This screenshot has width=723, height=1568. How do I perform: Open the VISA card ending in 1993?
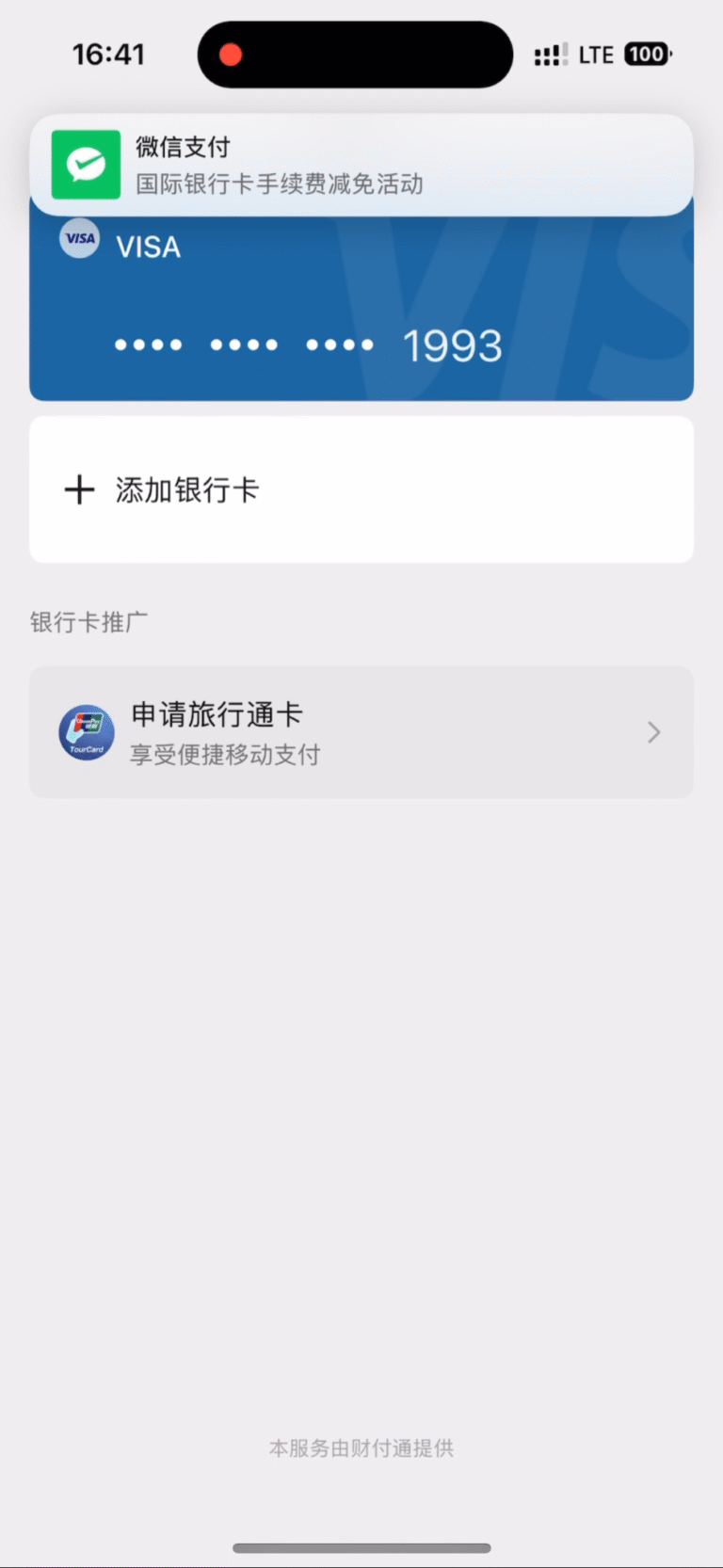coord(361,311)
